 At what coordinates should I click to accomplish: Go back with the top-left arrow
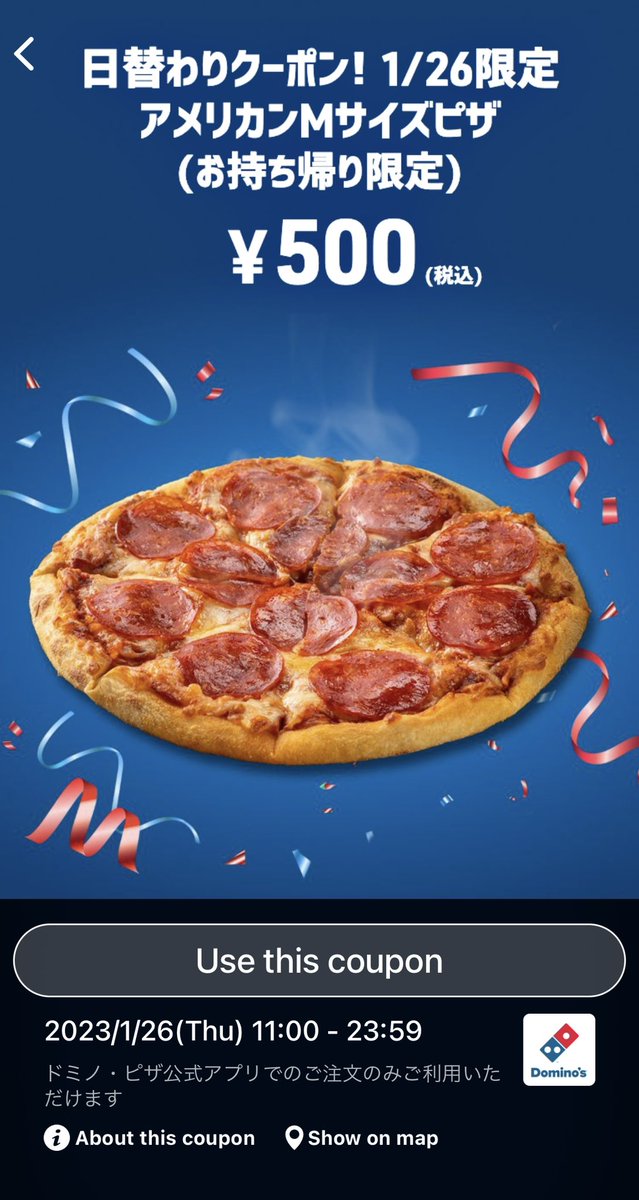tap(25, 54)
